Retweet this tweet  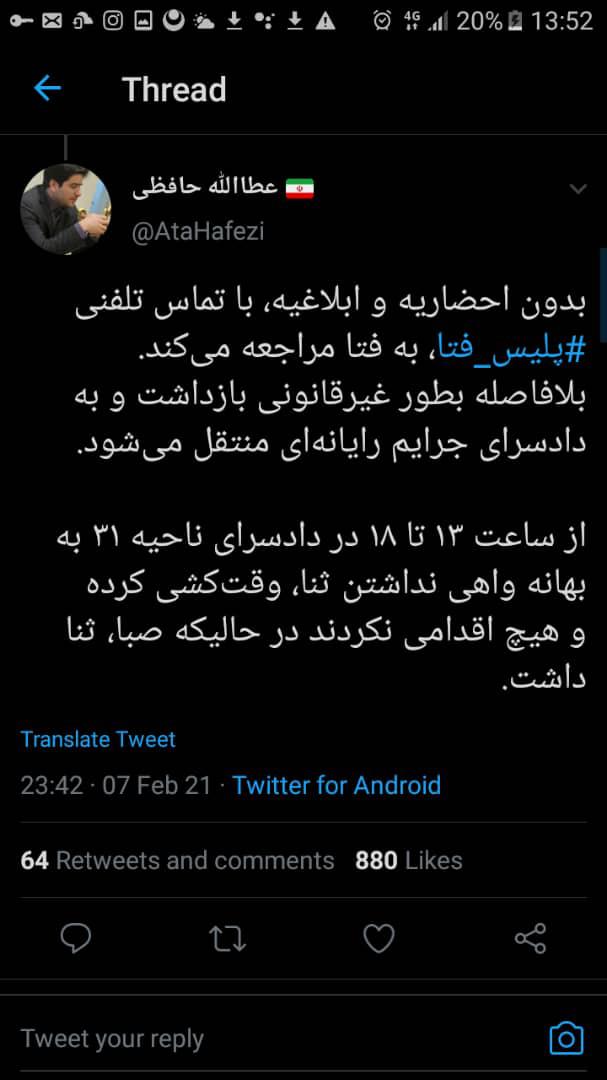pyautogui.click(x=227, y=939)
